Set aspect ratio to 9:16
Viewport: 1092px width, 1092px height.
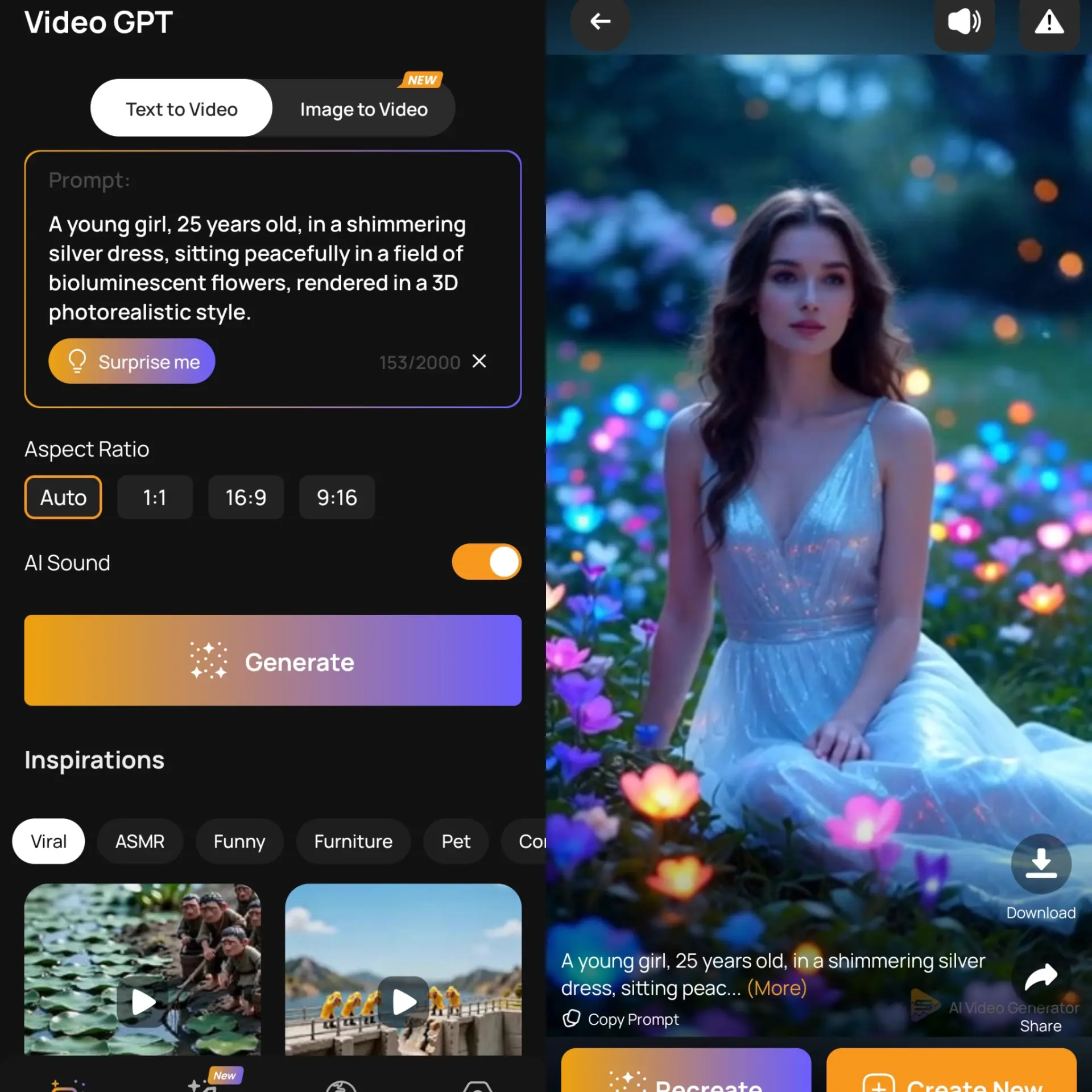point(337,498)
